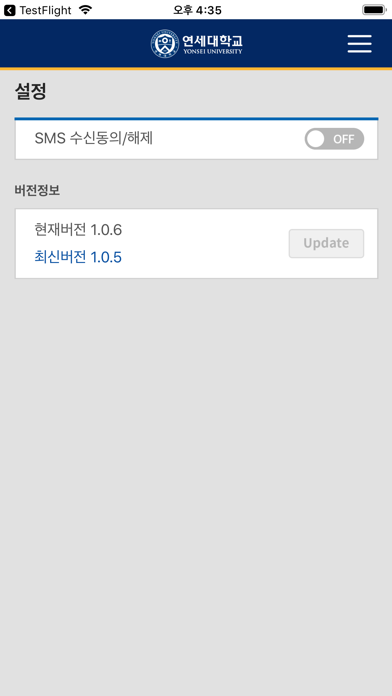The height and width of the screenshot is (696, 392).
Task: Toggle SMS 수신동의/해제 switch on
Action: (x=334, y=139)
